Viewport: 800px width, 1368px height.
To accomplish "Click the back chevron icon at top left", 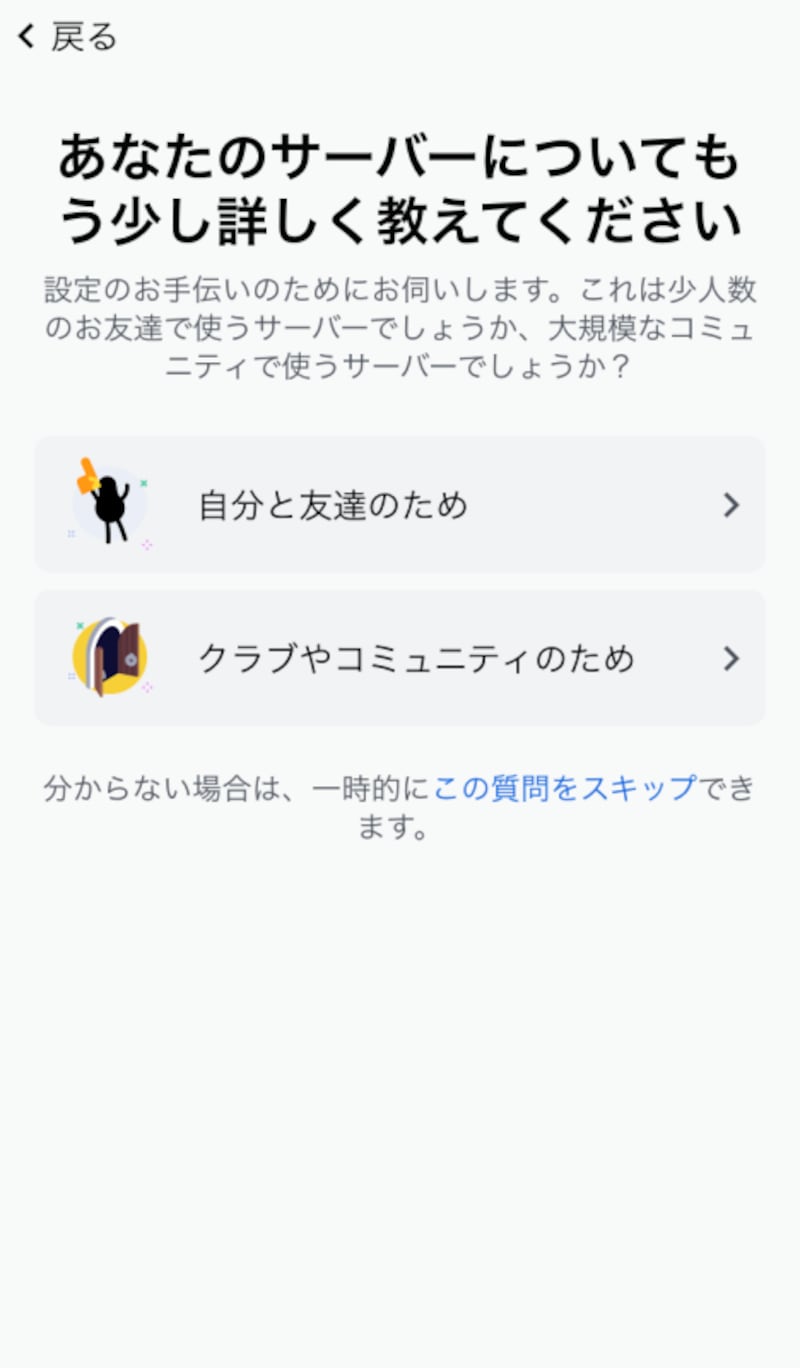I will tap(24, 37).
